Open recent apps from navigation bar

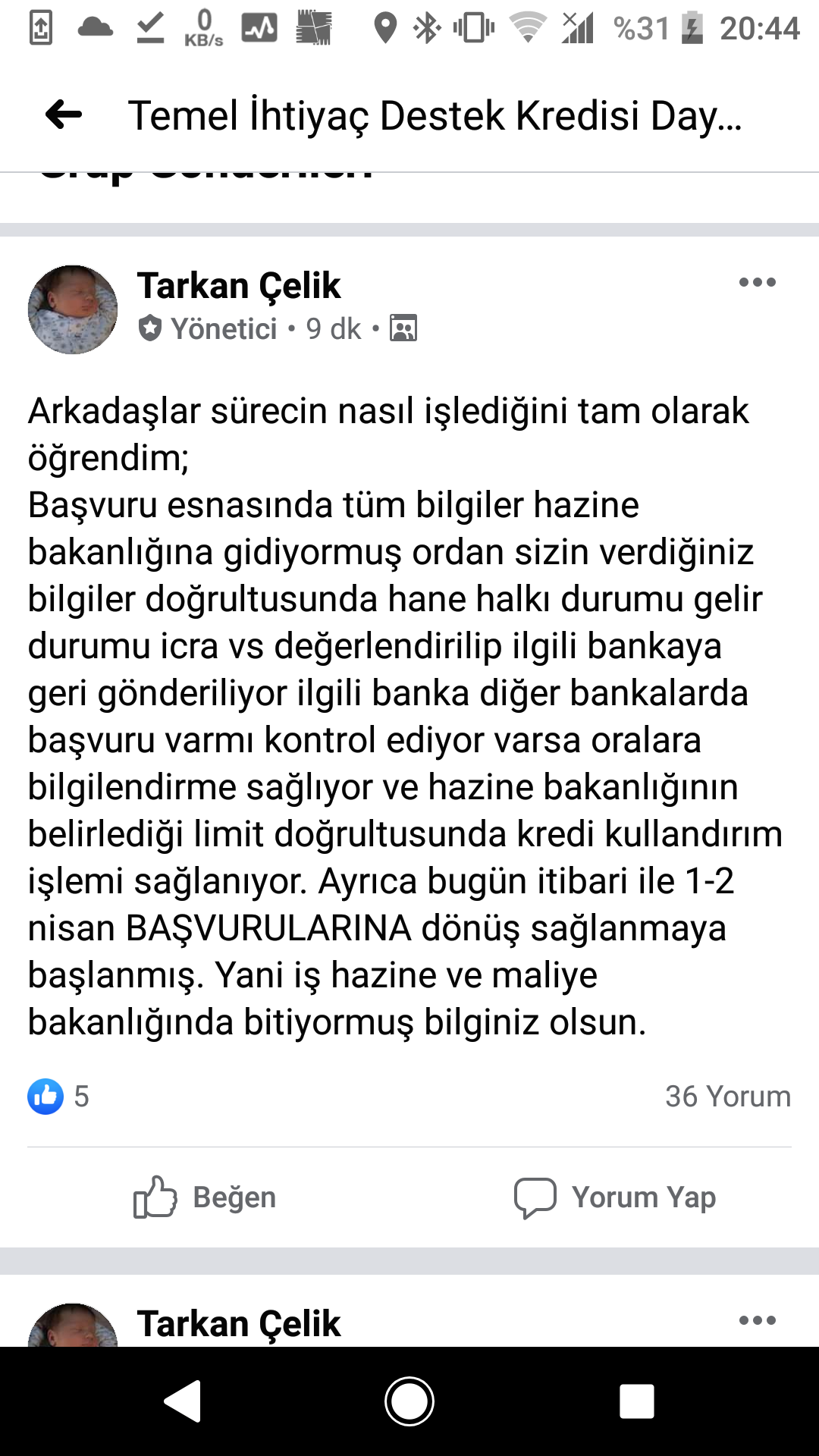pos(636,1401)
